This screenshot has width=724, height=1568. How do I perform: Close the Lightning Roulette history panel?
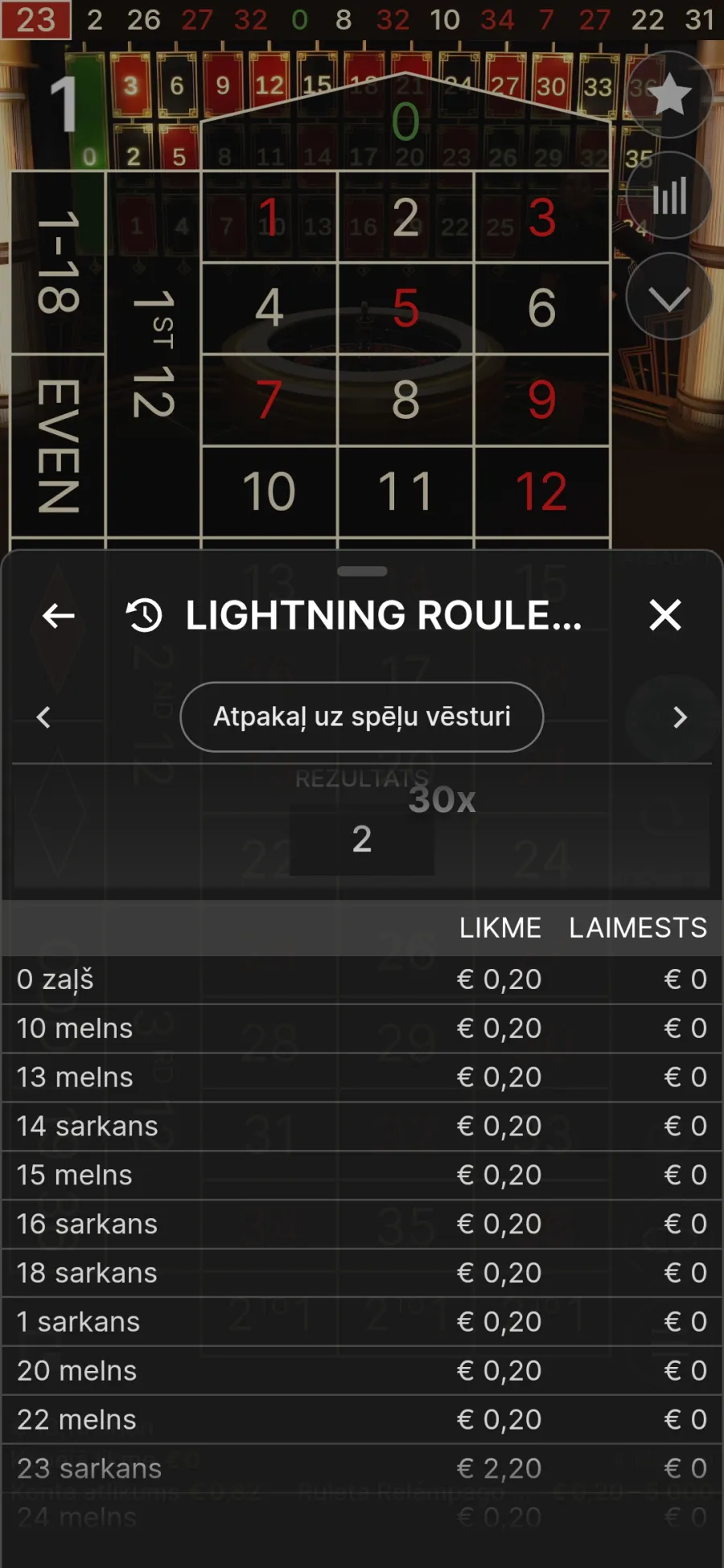pyautogui.click(x=665, y=616)
